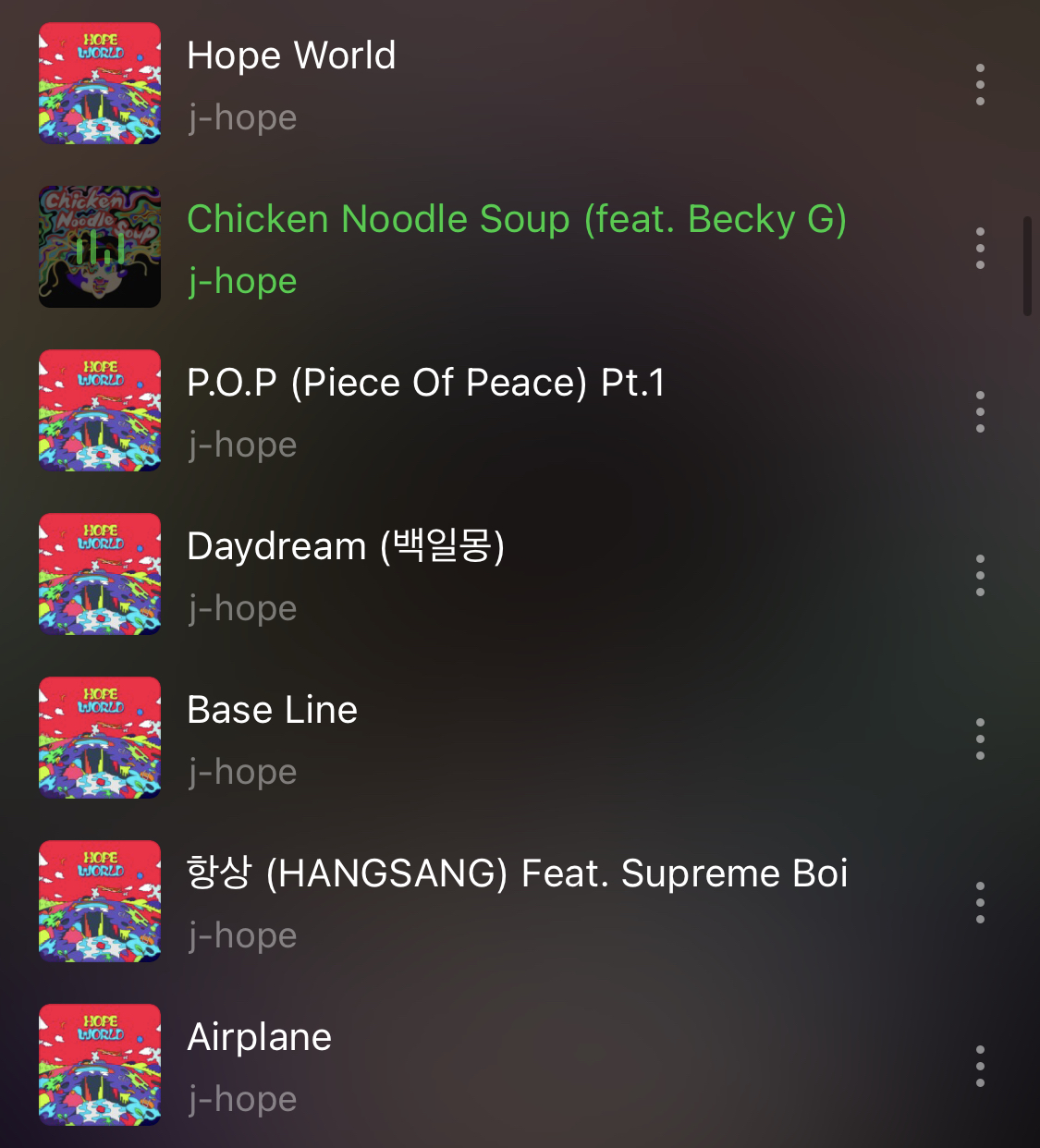The image size is (1040, 1148).
Task: Open more options for Base Line
Action: tap(980, 739)
